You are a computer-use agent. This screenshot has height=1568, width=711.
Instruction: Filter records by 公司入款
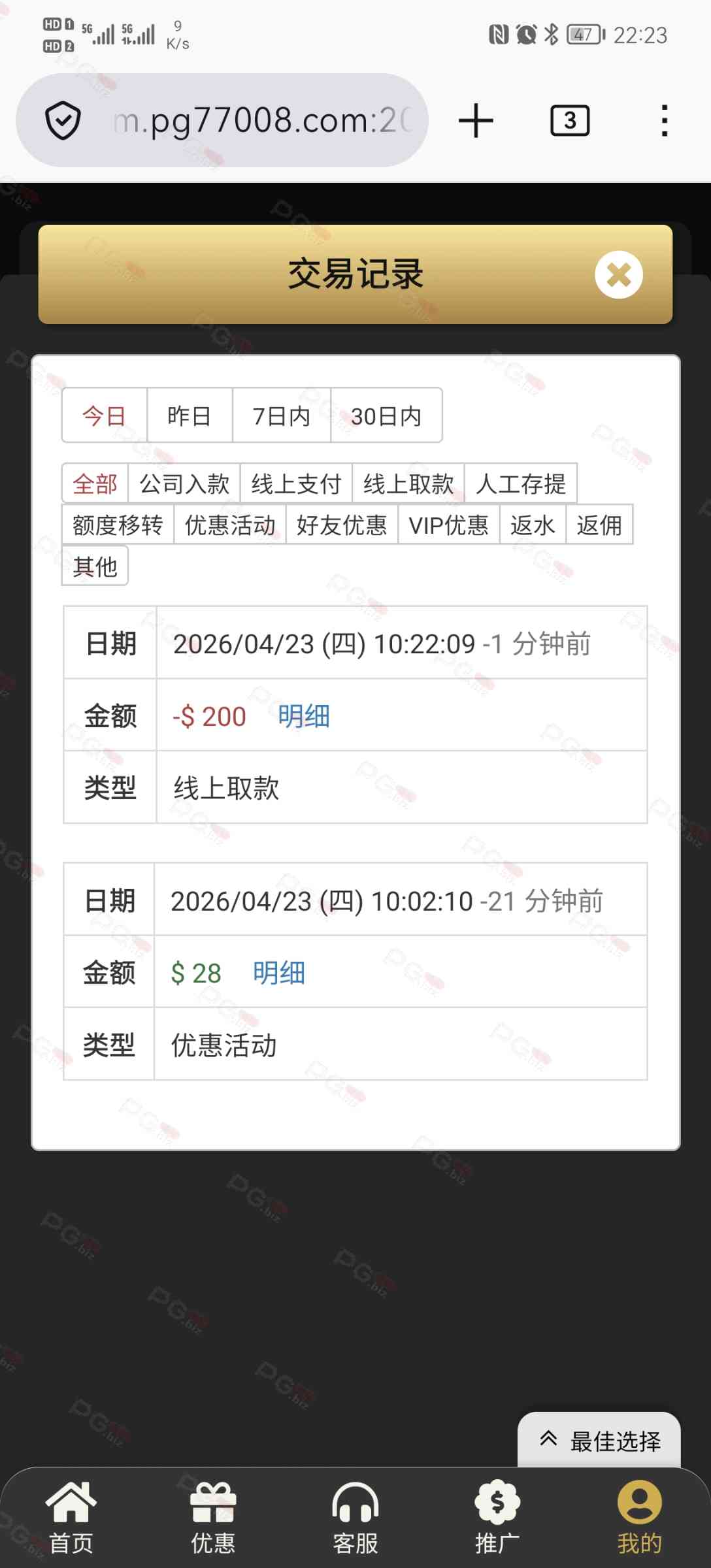[184, 484]
